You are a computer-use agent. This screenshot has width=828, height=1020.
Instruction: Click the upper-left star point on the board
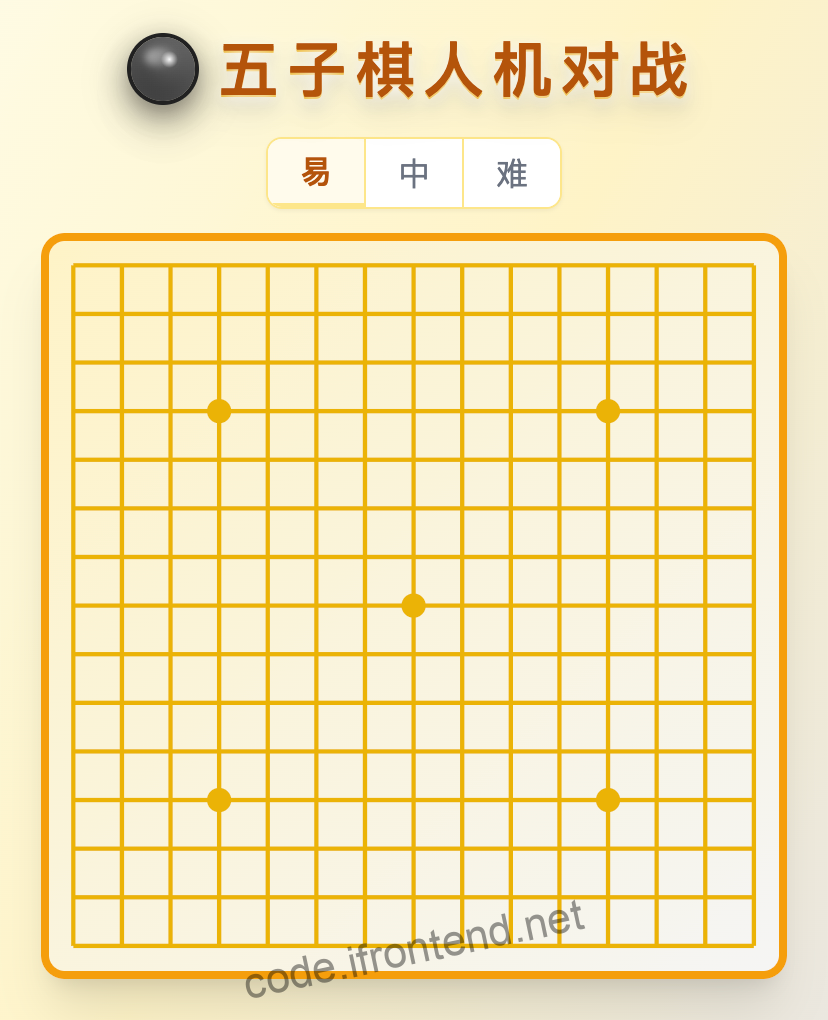pyautogui.click(x=218, y=409)
